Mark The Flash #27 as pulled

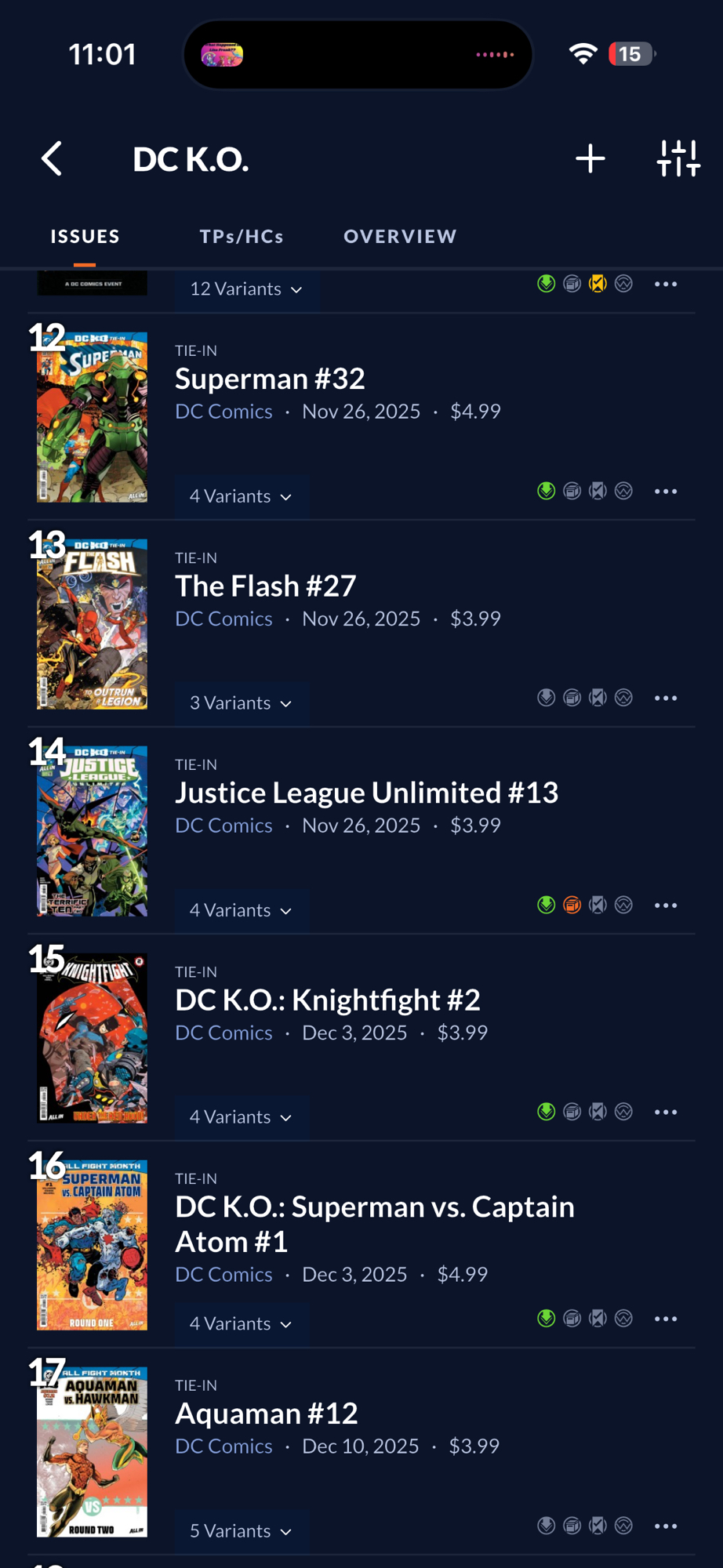pyautogui.click(x=547, y=698)
